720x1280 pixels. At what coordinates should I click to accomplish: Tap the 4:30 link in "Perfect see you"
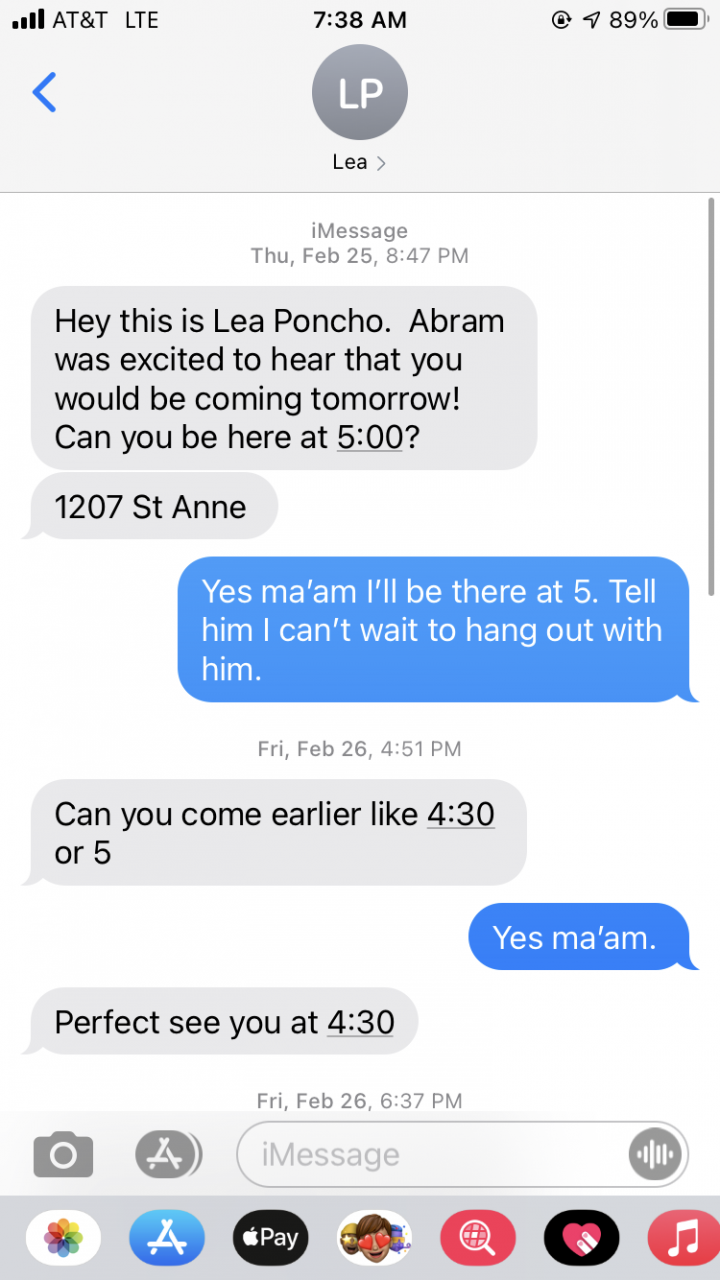click(360, 1022)
